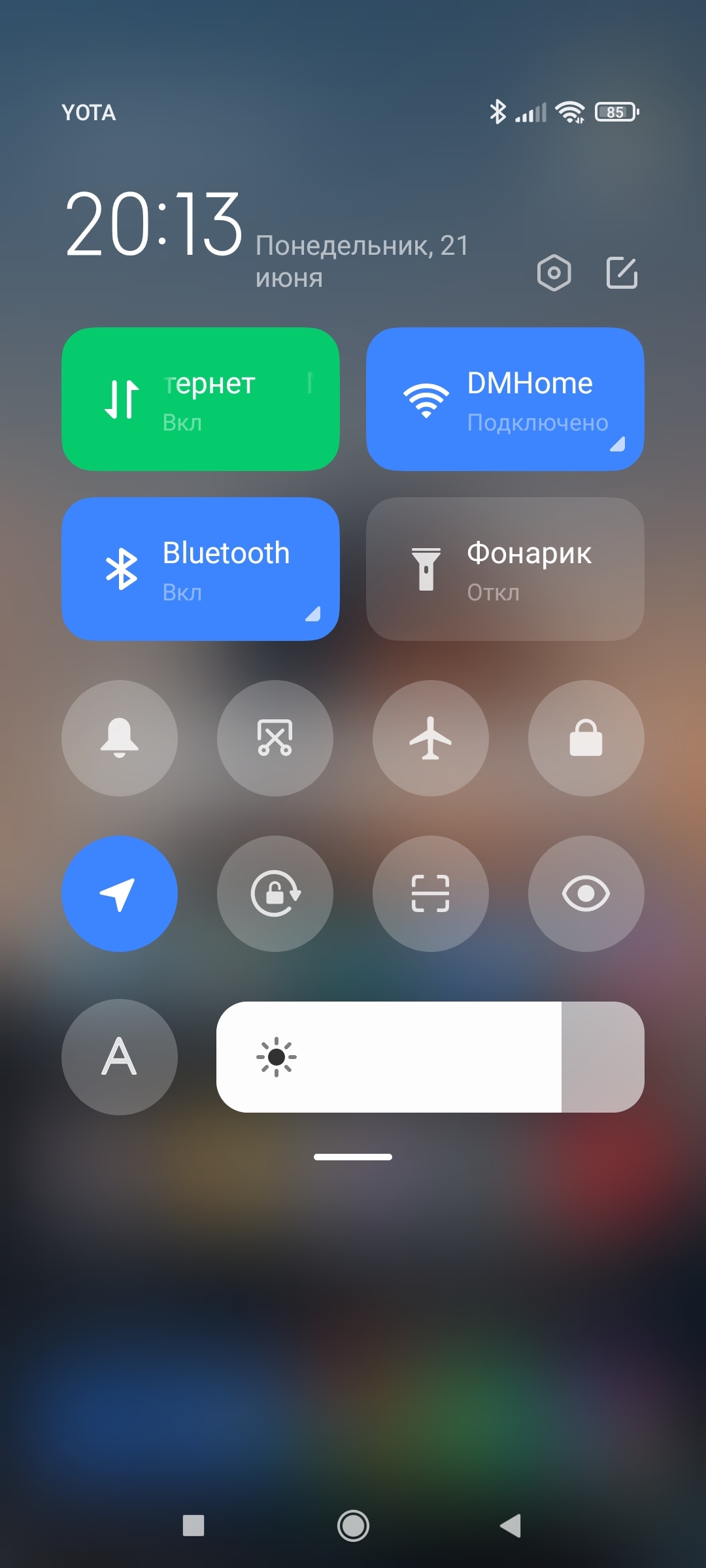Viewport: 706px width, 1568px height.
Task: Turn off location services
Action: coord(120,894)
